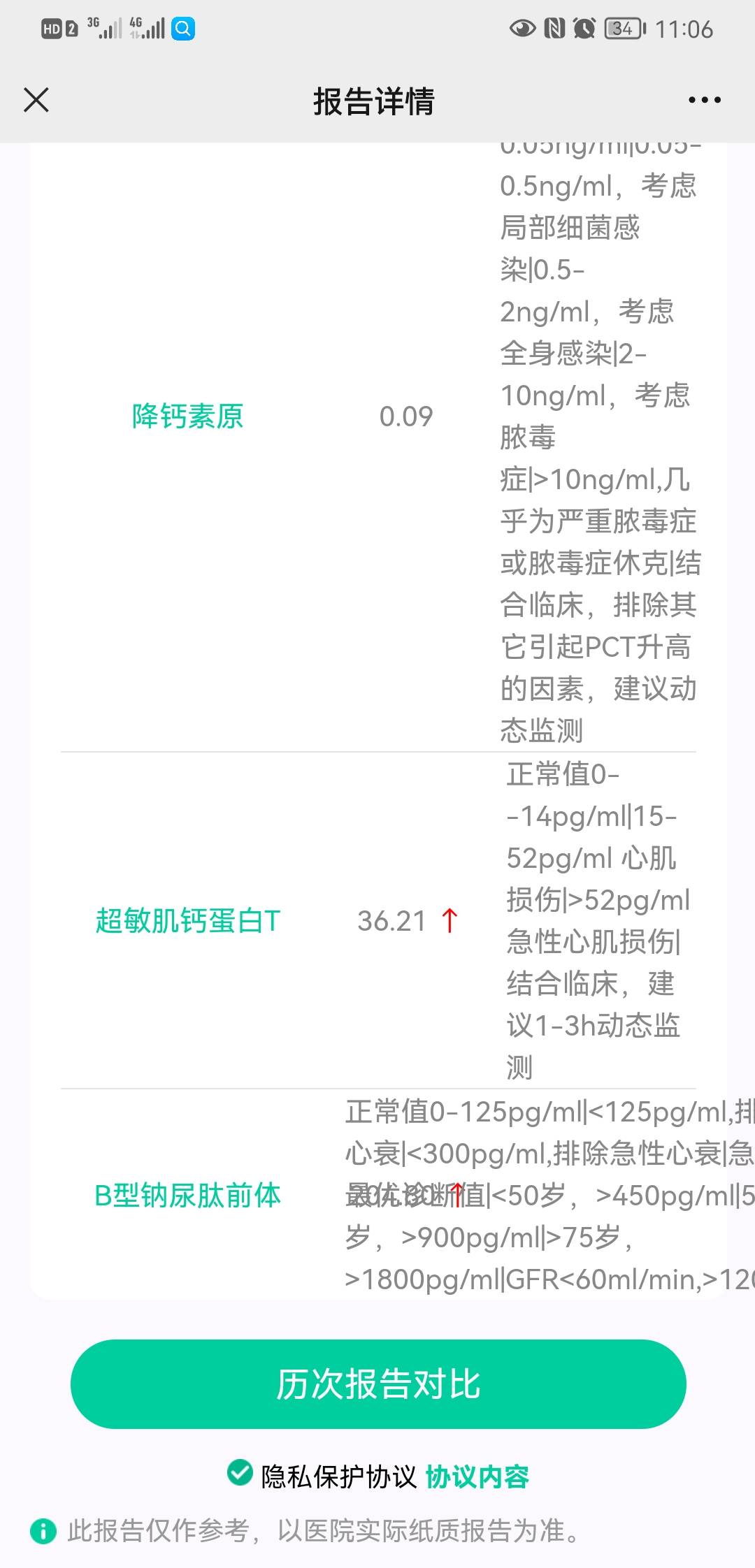Tap the alarm clock icon in status bar
Screen dimensions: 755x1568
click(582, 28)
